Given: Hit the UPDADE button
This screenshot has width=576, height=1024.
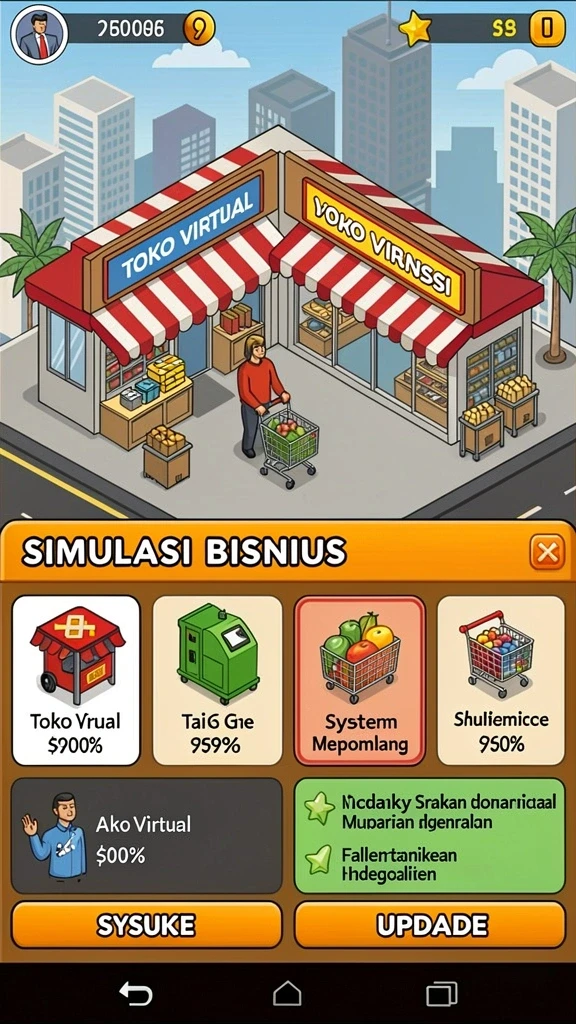Looking at the screenshot, I should [x=430, y=925].
